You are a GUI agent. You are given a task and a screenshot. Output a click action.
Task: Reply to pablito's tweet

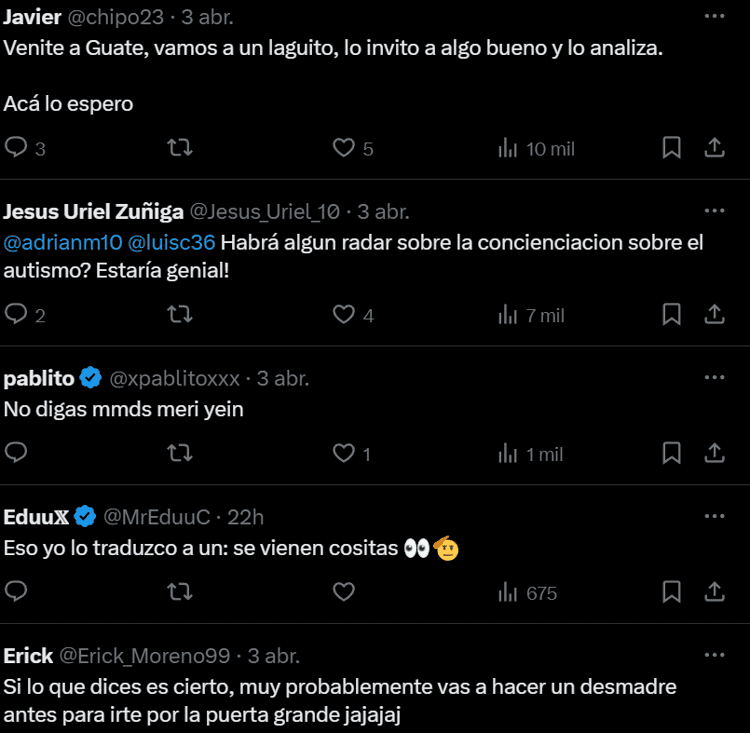16,454
